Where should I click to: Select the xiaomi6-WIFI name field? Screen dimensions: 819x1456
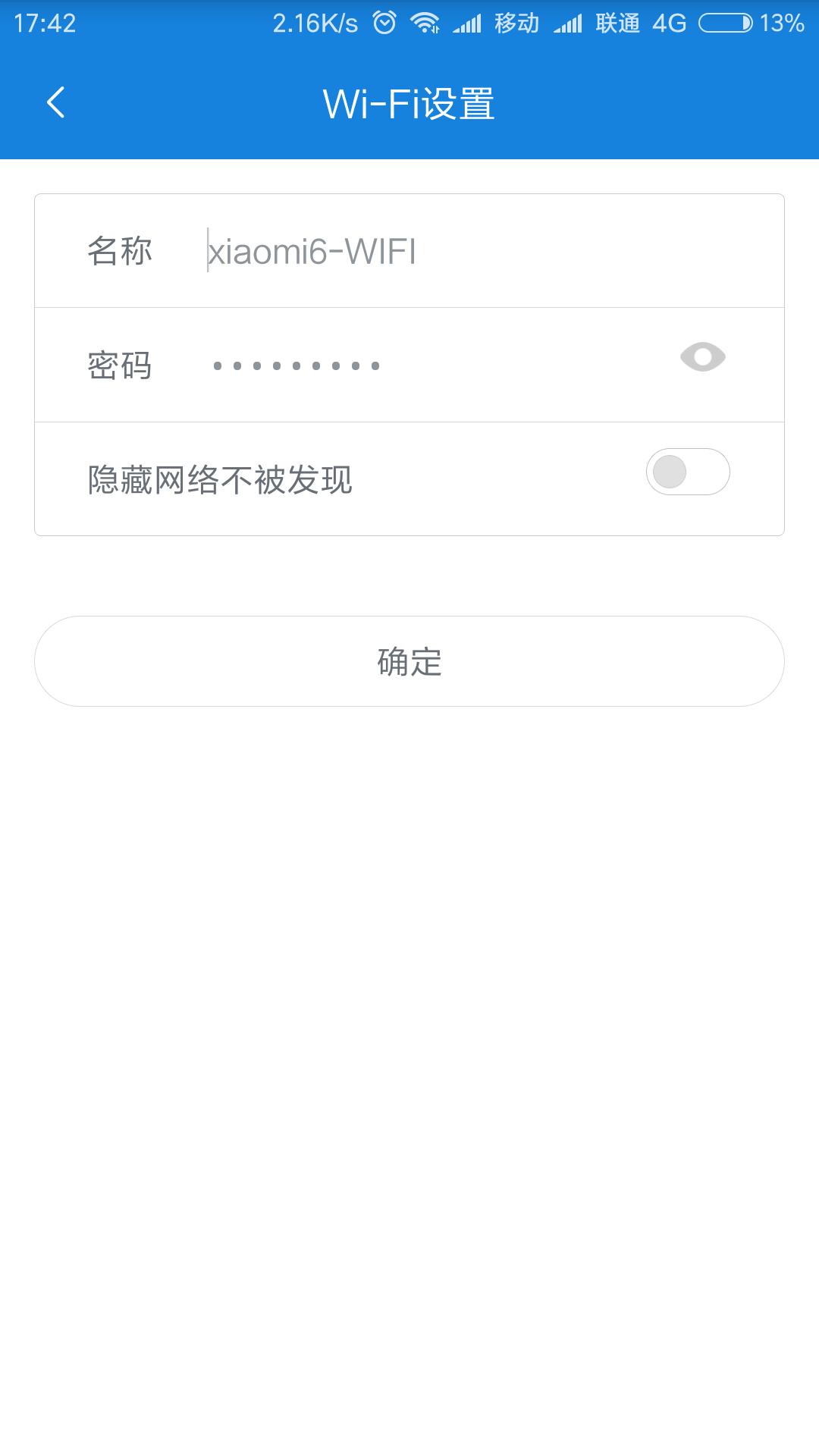tap(311, 250)
